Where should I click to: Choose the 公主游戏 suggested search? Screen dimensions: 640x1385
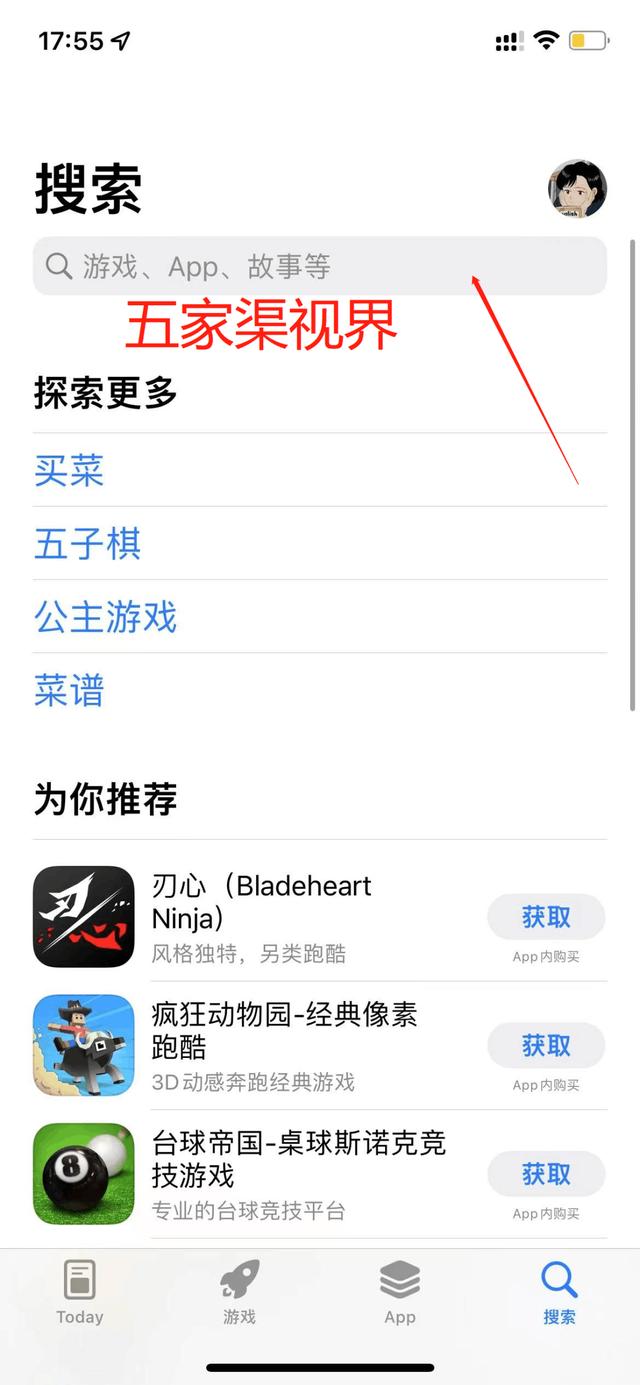(105, 617)
